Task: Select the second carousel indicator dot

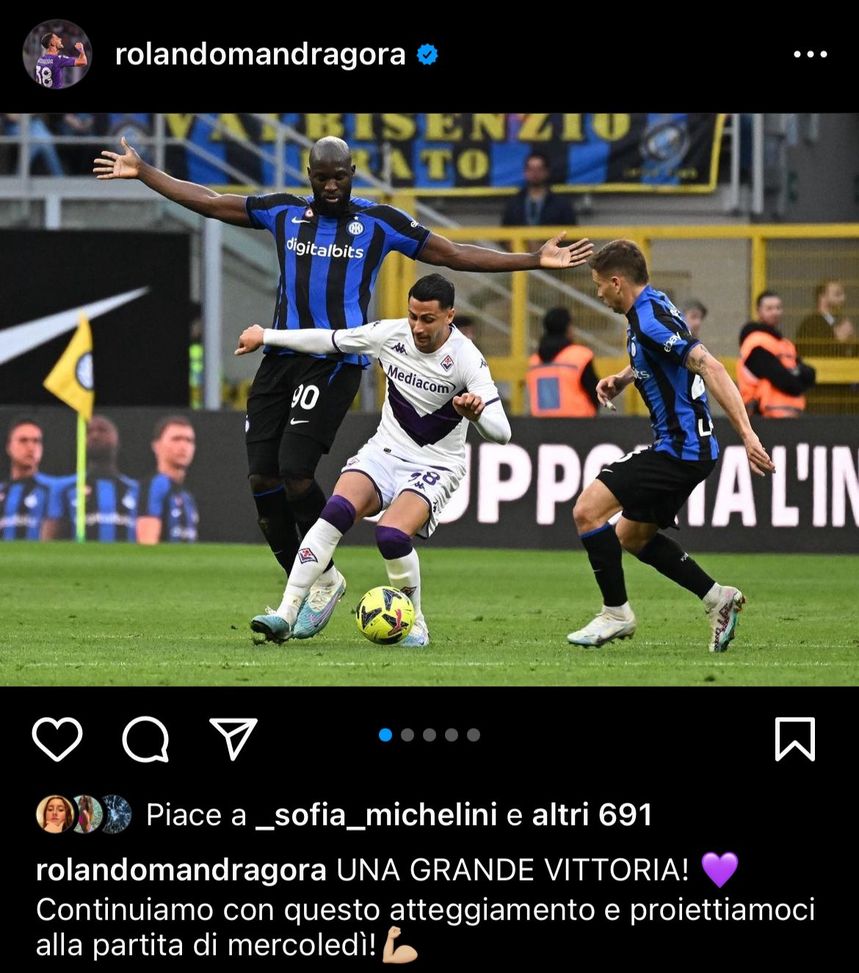Action: [x=408, y=734]
